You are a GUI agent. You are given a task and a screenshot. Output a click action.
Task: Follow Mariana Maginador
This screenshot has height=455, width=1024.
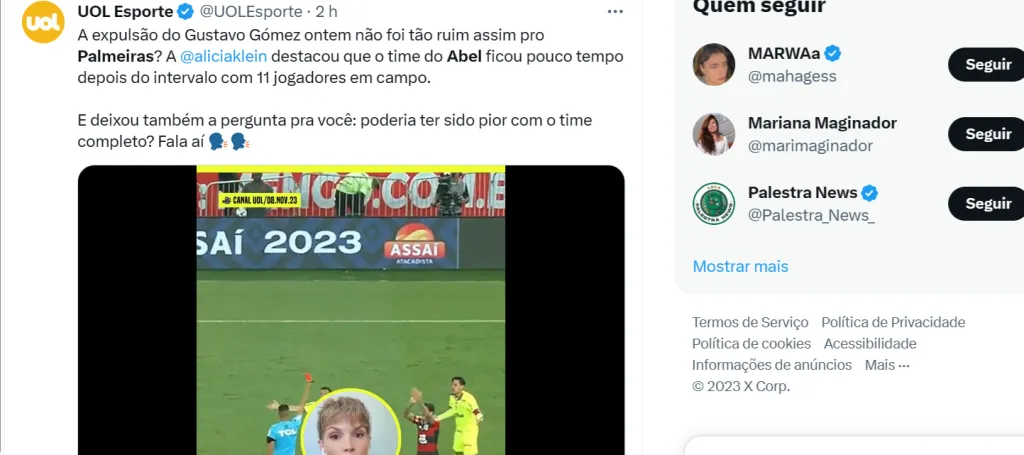(987, 134)
